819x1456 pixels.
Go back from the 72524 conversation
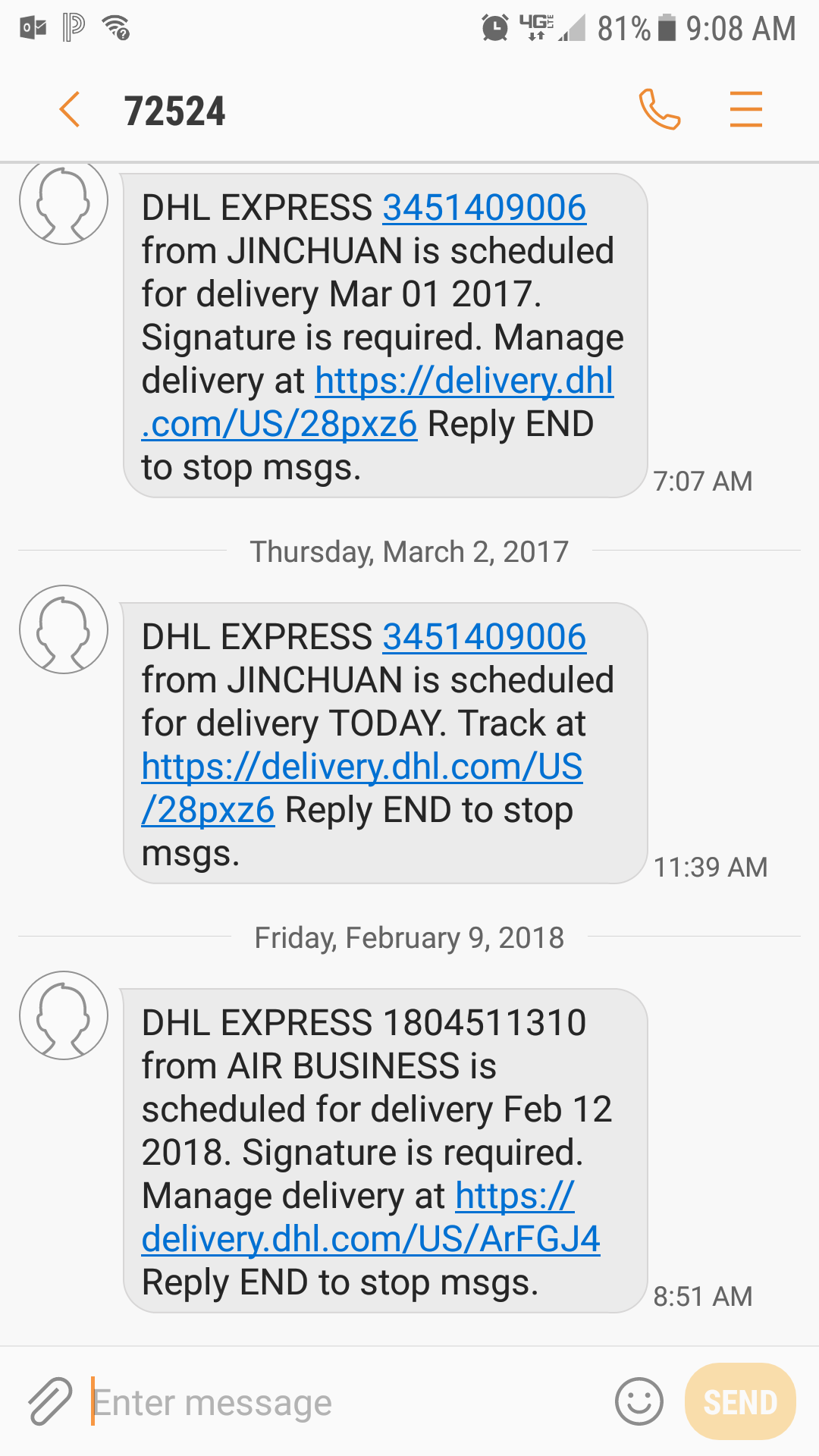70,109
